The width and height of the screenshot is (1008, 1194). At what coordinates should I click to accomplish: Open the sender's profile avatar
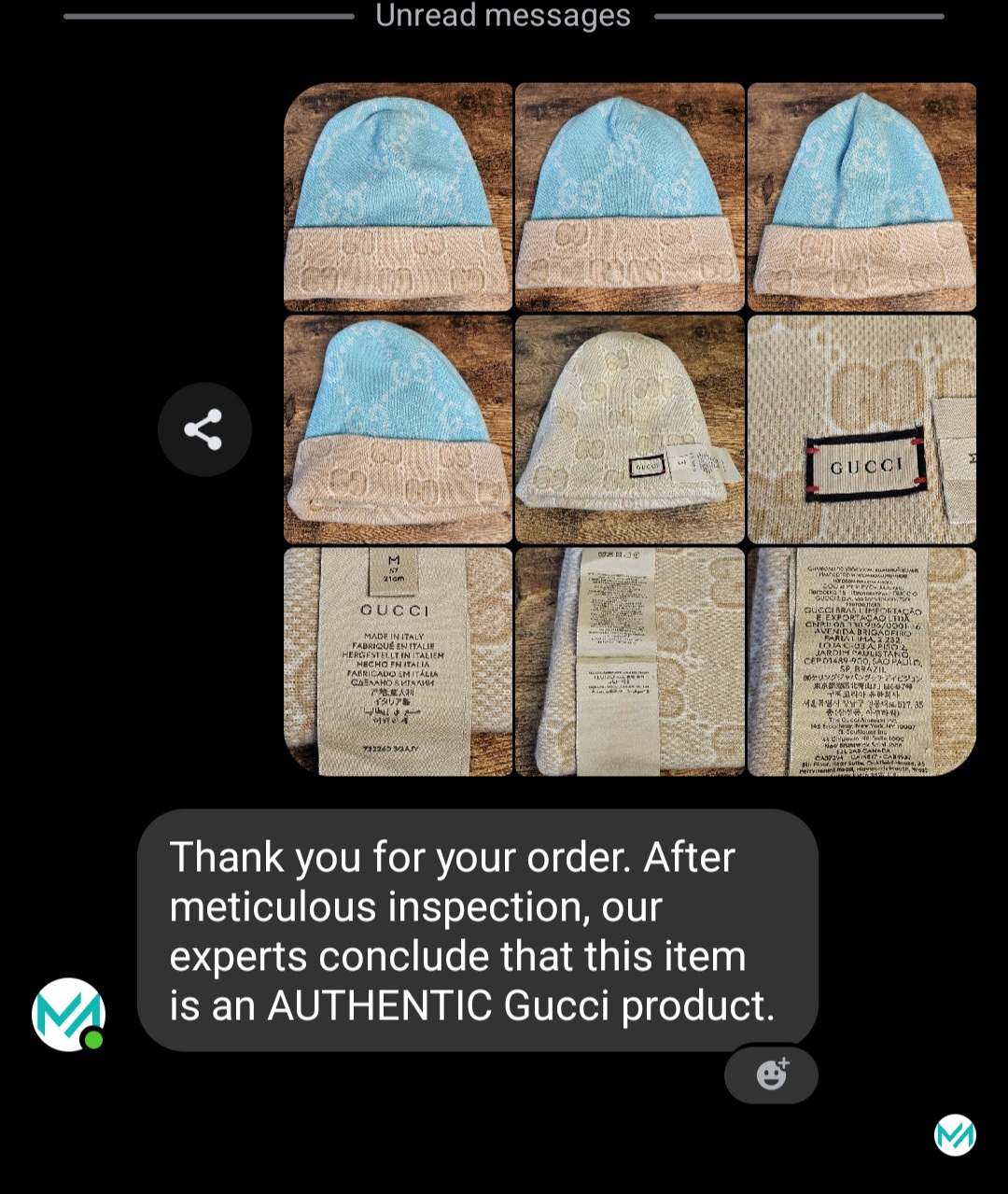[x=68, y=1015]
